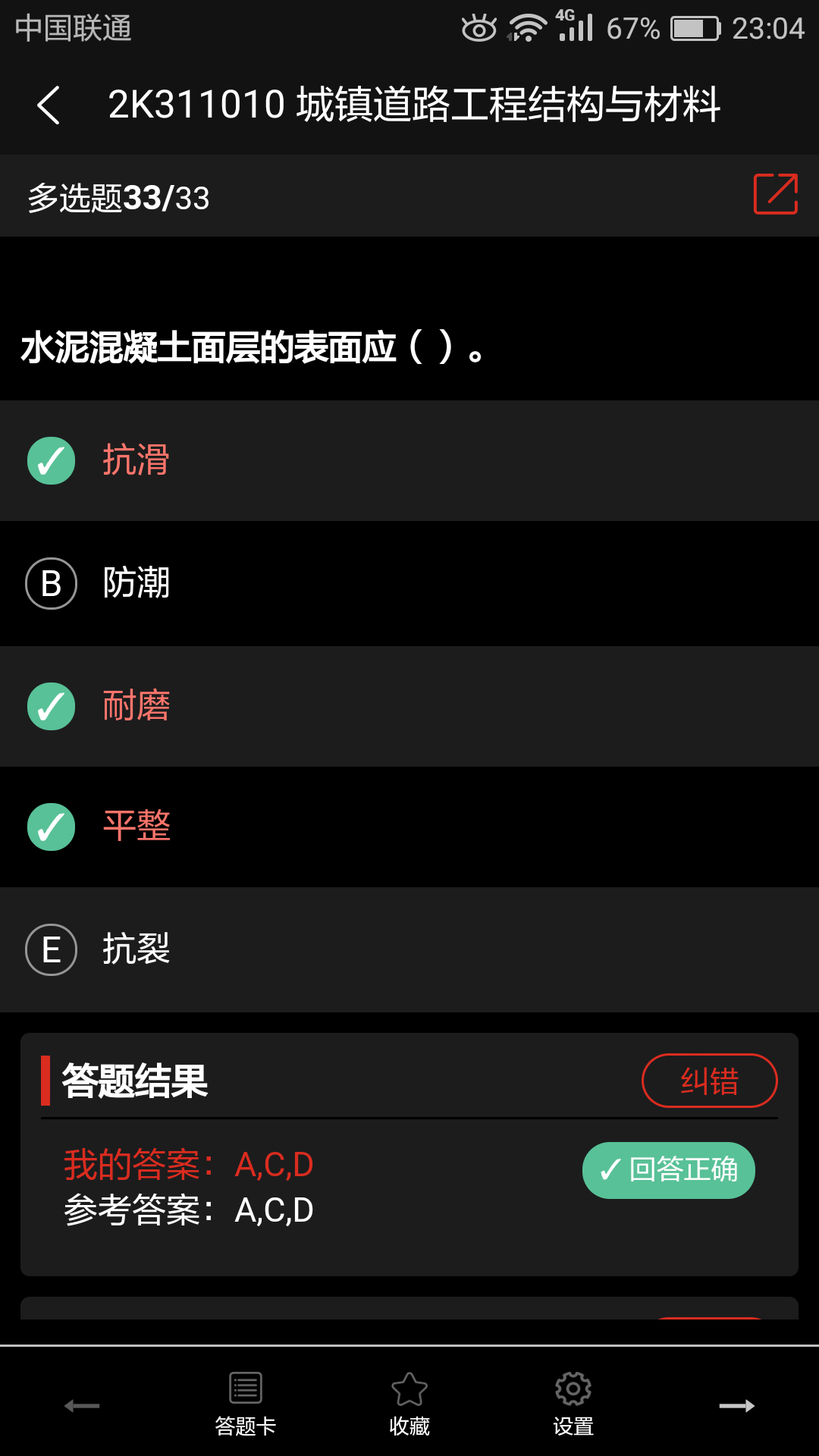Tap the 回答正确 result badge
This screenshot has height=1456, width=819.
668,1170
